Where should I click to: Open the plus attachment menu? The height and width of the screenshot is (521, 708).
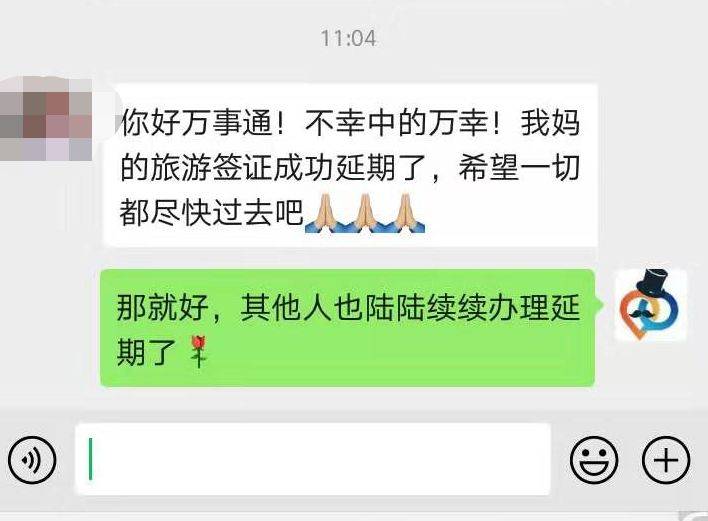pyautogui.click(x=665, y=460)
